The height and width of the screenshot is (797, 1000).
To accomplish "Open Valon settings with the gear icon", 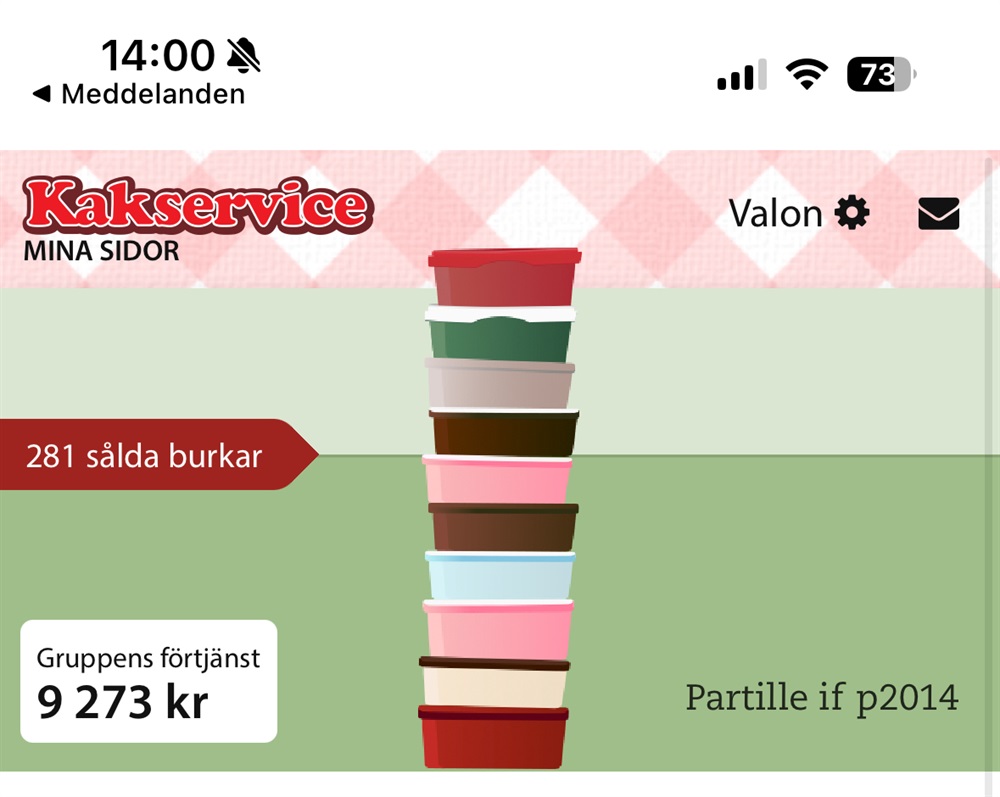I will click(852, 213).
